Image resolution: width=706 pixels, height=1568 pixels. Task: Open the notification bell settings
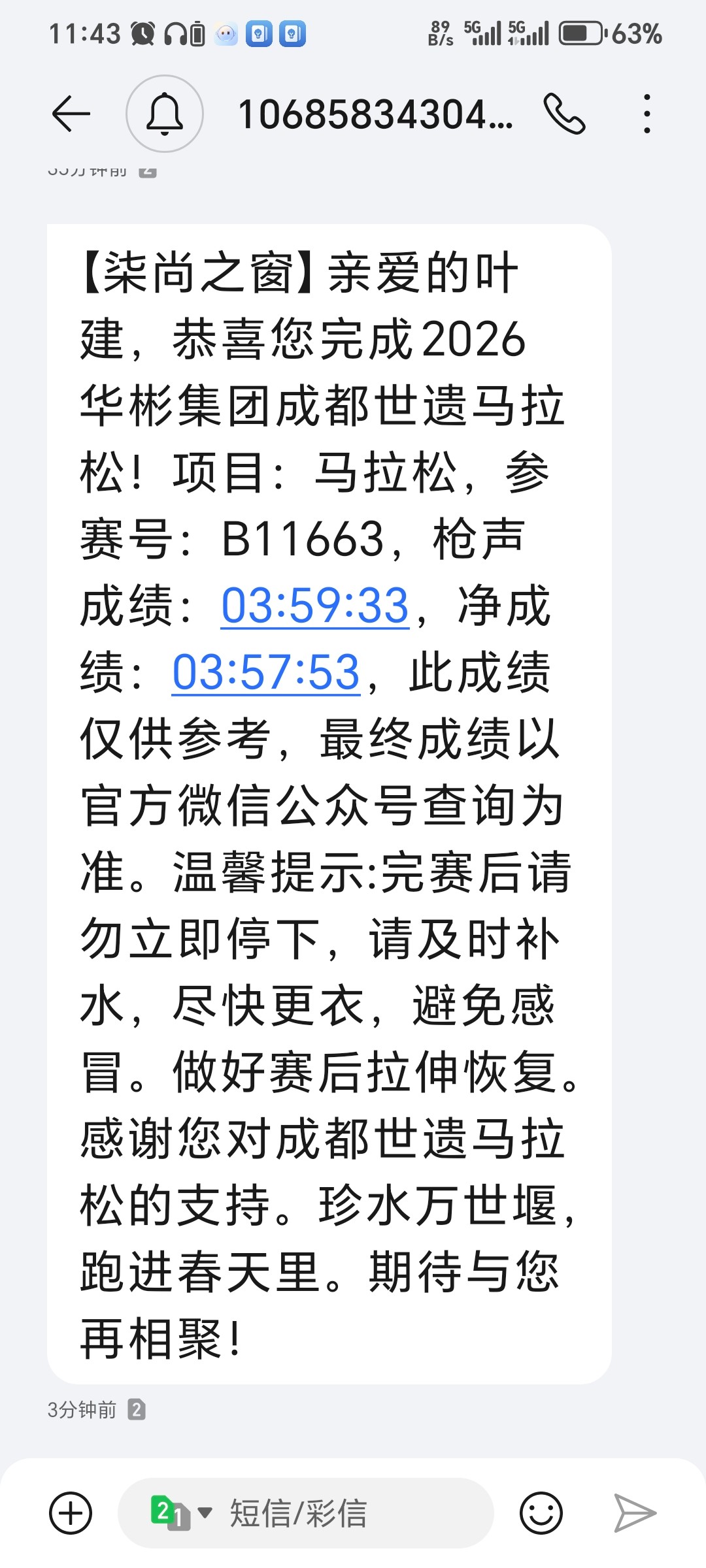click(x=165, y=114)
